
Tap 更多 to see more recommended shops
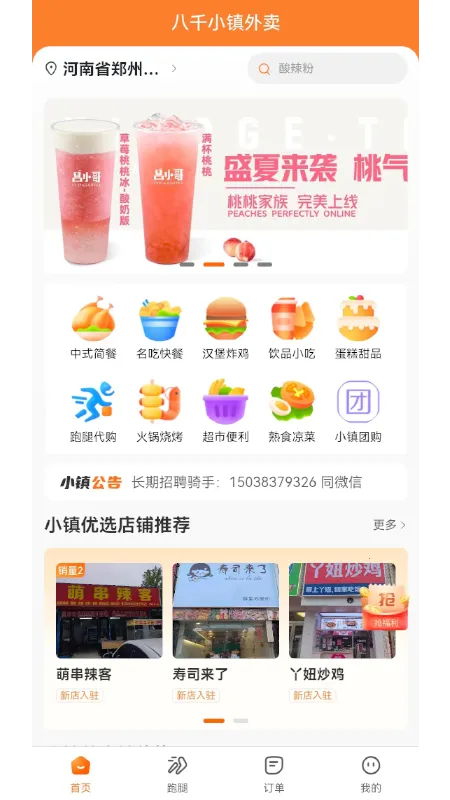pos(389,525)
